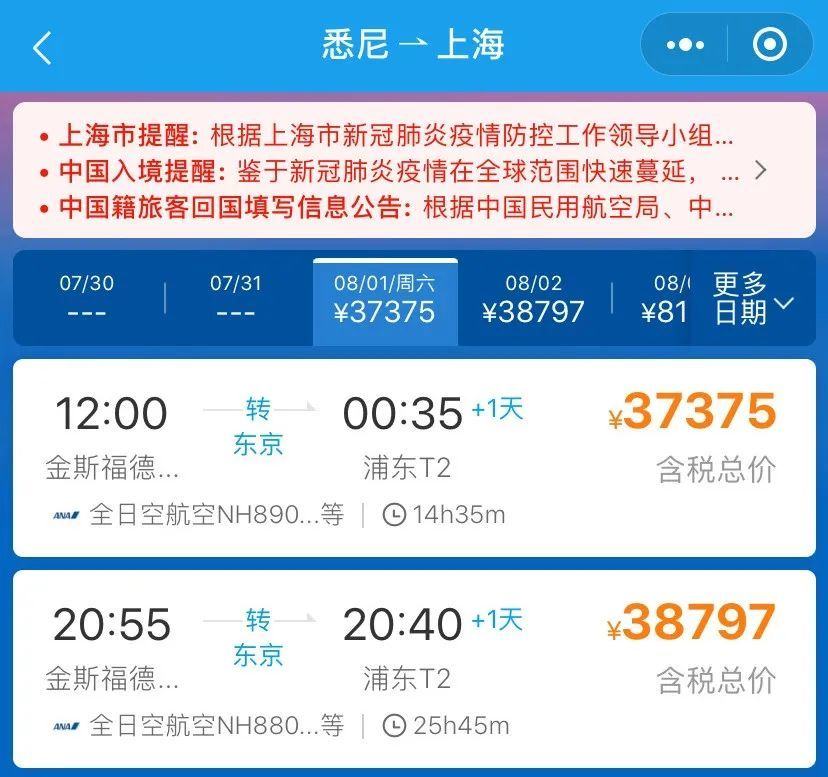The height and width of the screenshot is (777, 828).
Task: Expand the travel notices banner
Action: [x=760, y=170]
